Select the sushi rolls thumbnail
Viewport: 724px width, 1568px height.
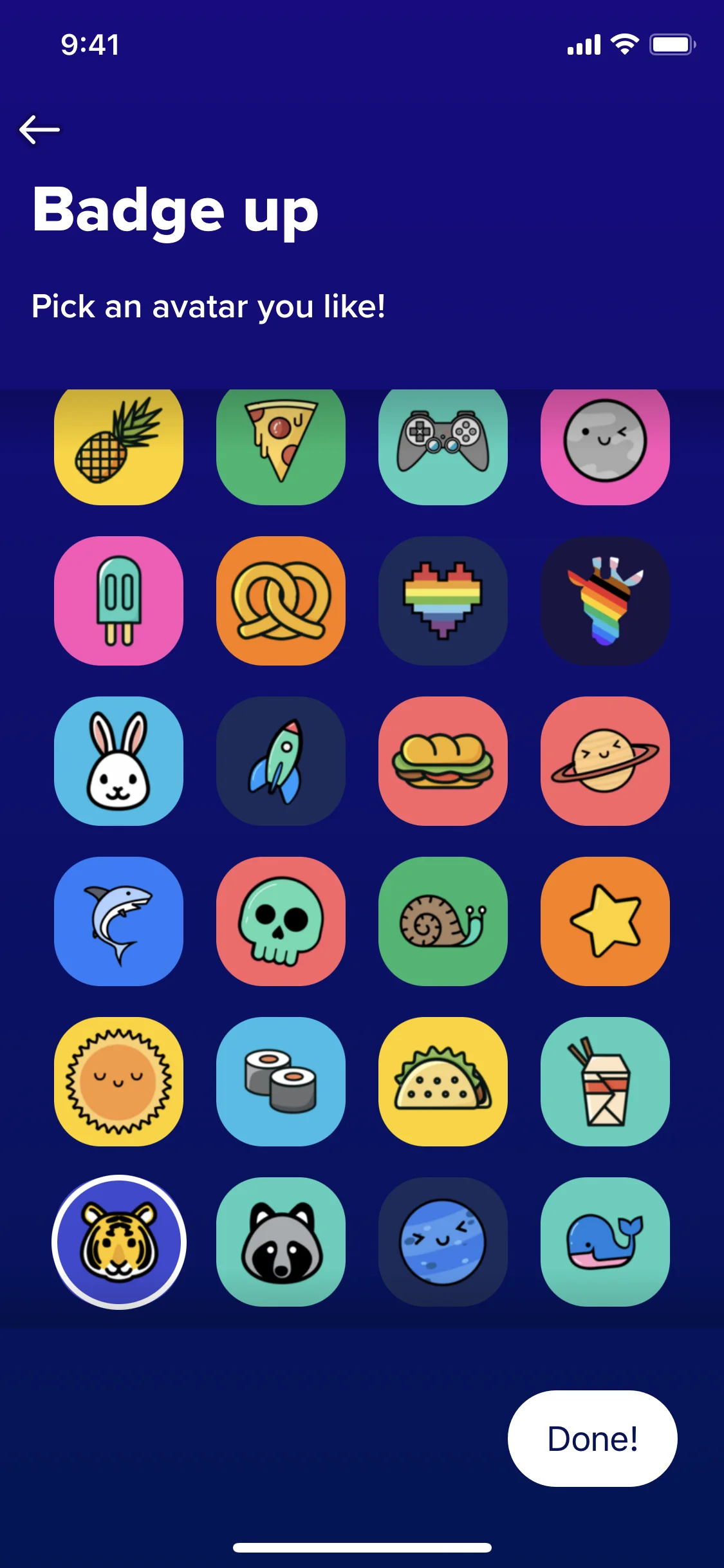[281, 1081]
